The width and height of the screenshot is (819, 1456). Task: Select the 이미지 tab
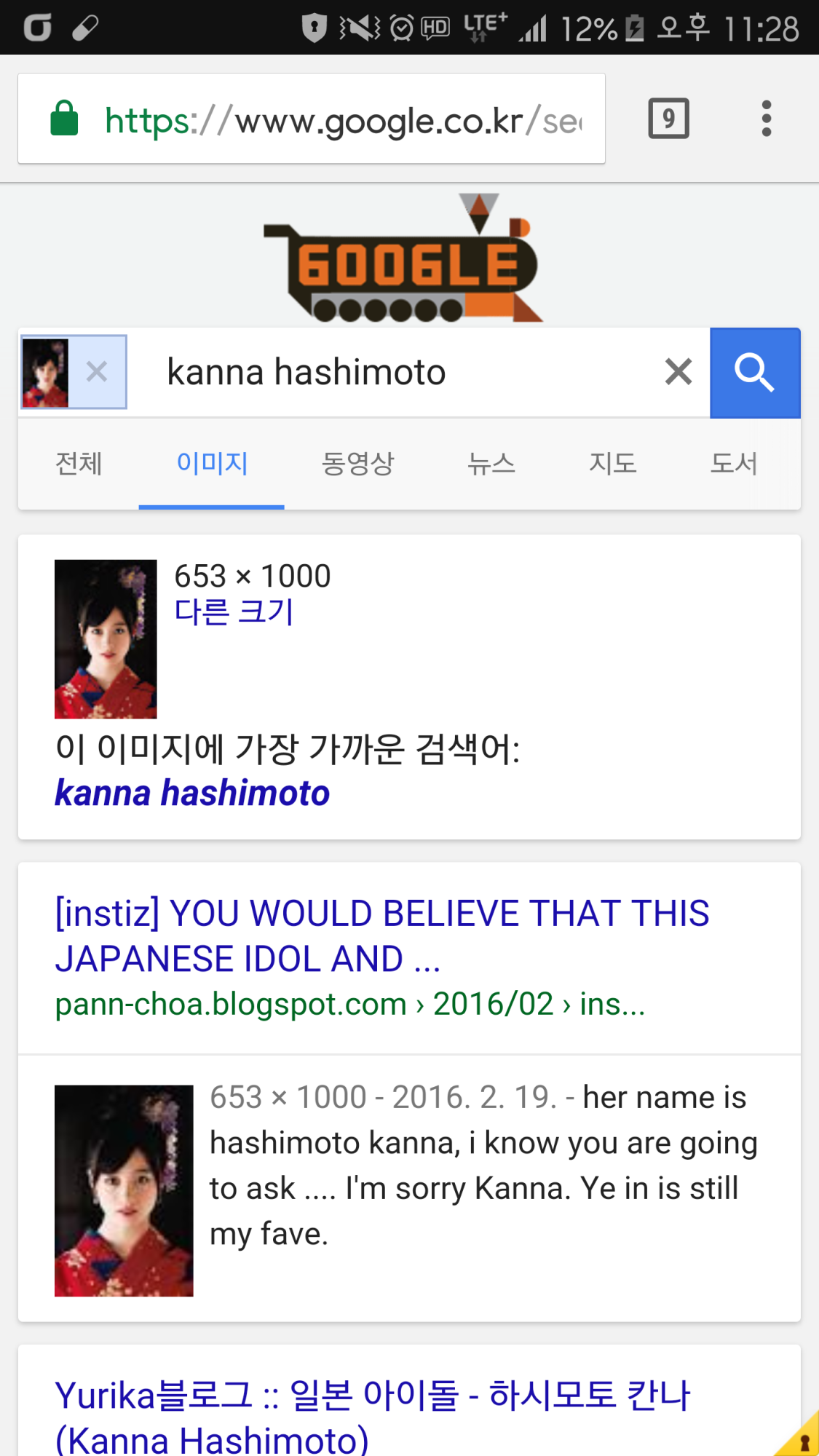point(212,464)
